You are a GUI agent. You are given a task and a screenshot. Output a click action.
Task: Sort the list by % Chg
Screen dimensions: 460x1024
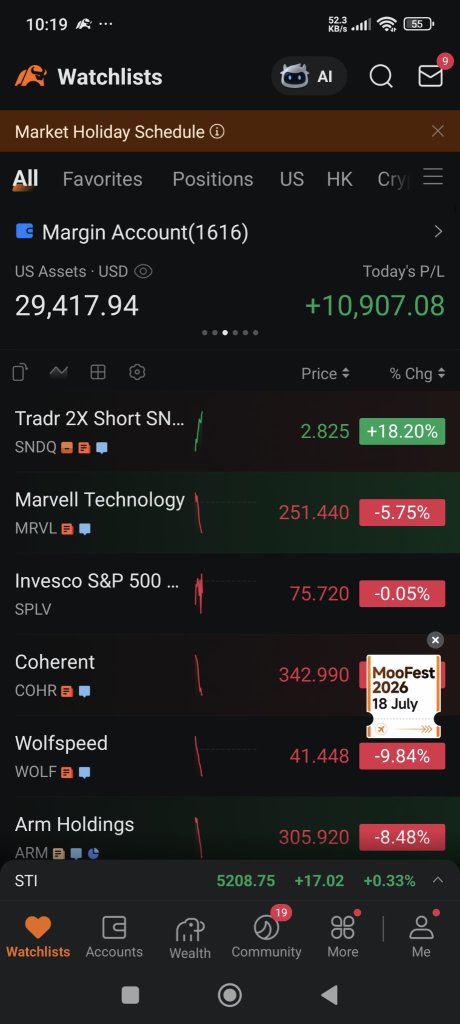tap(417, 374)
